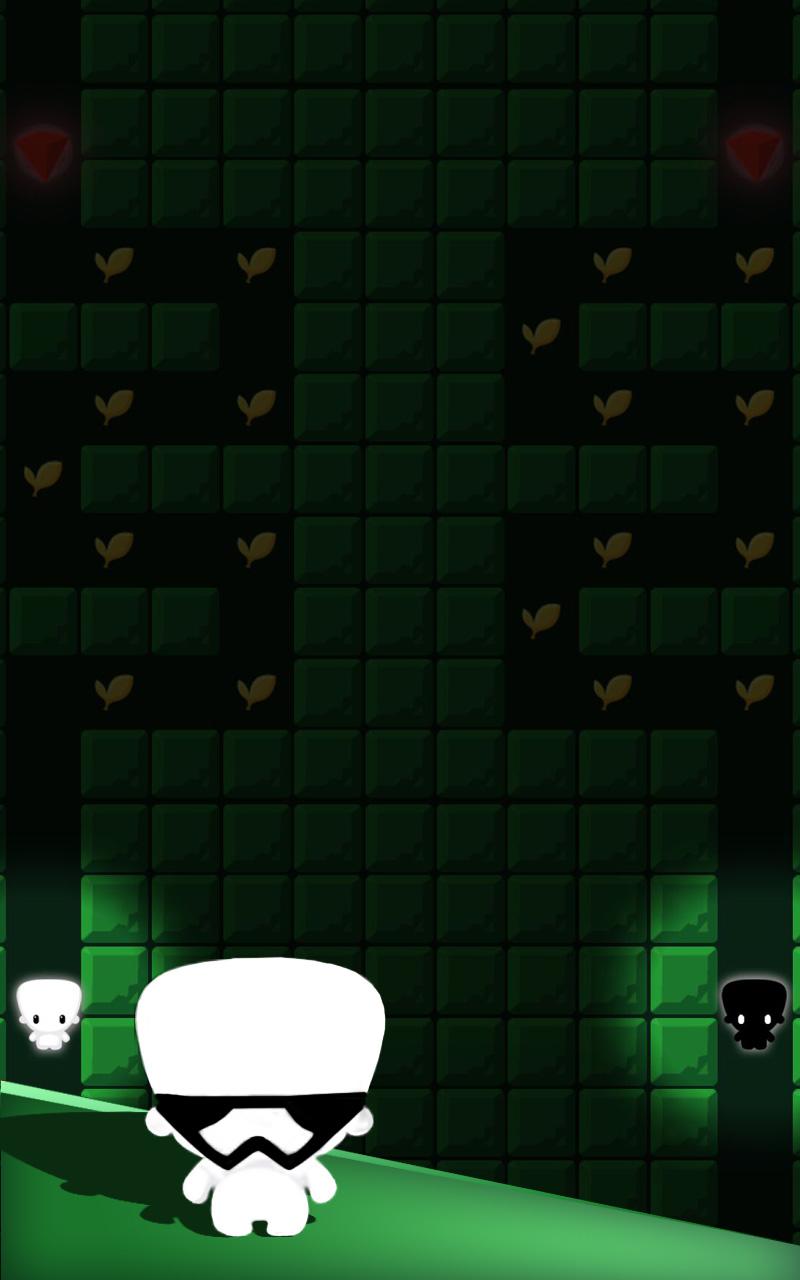The width and height of the screenshot is (800, 1280).
Task: Select the small white character
Action: click(48, 1013)
